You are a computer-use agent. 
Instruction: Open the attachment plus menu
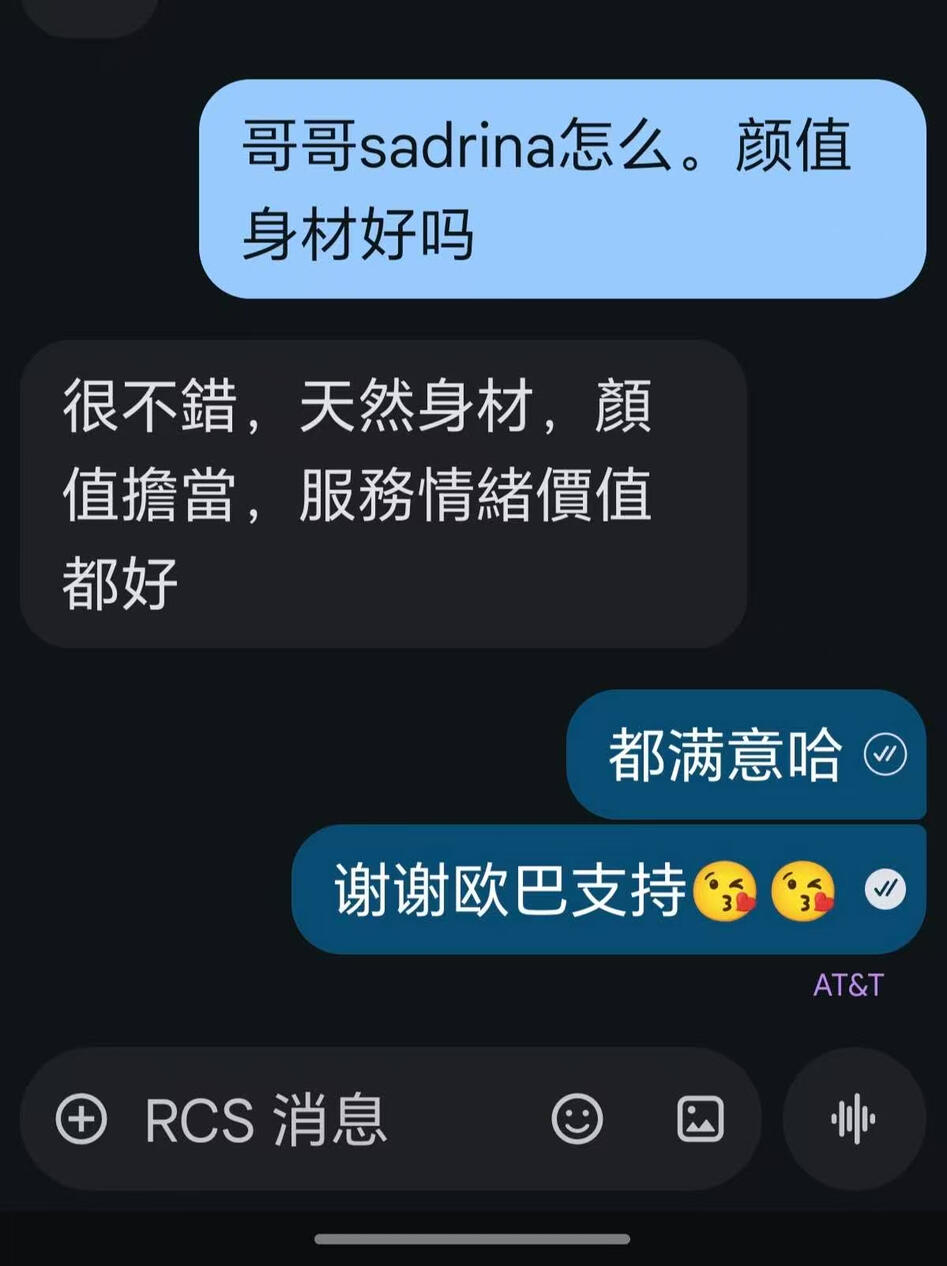tap(81, 1118)
